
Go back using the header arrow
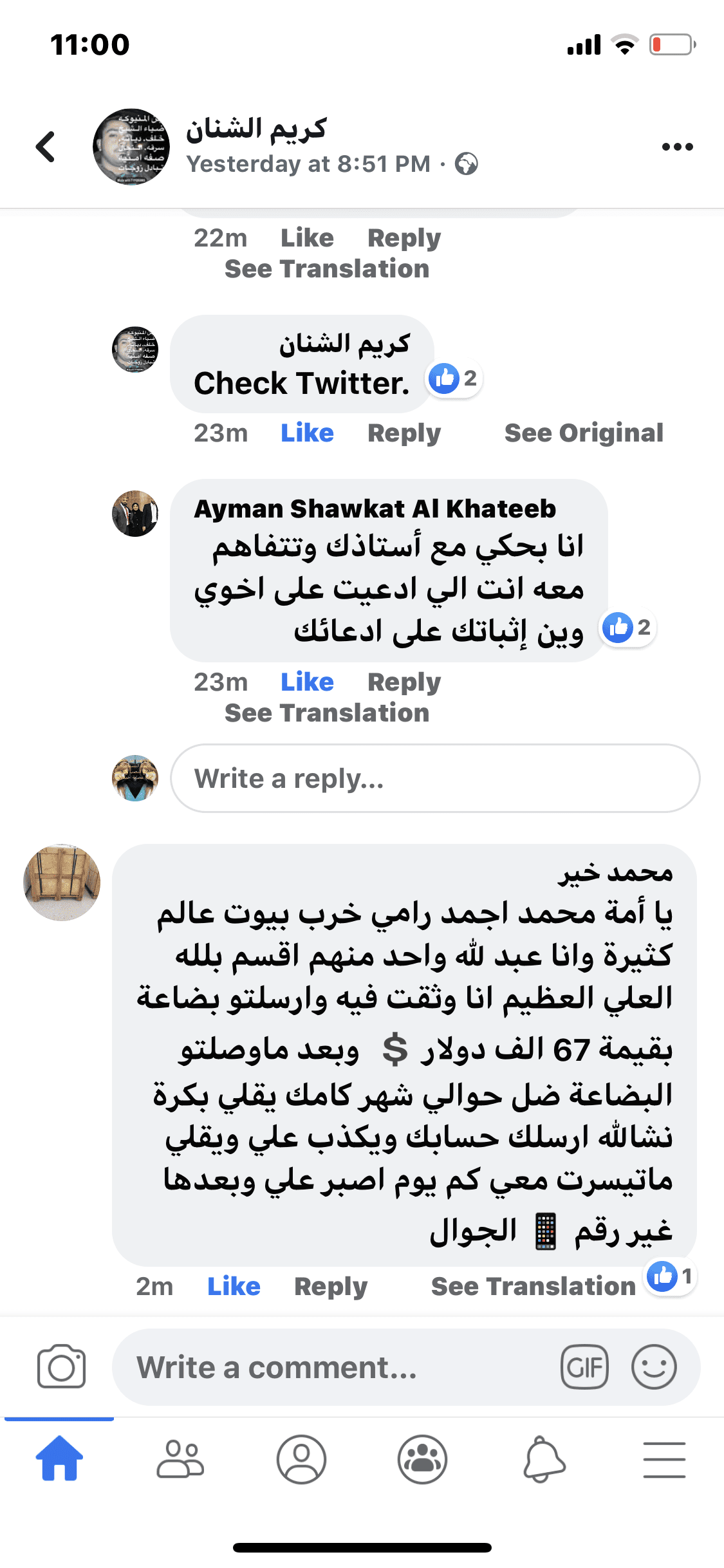tap(46, 147)
